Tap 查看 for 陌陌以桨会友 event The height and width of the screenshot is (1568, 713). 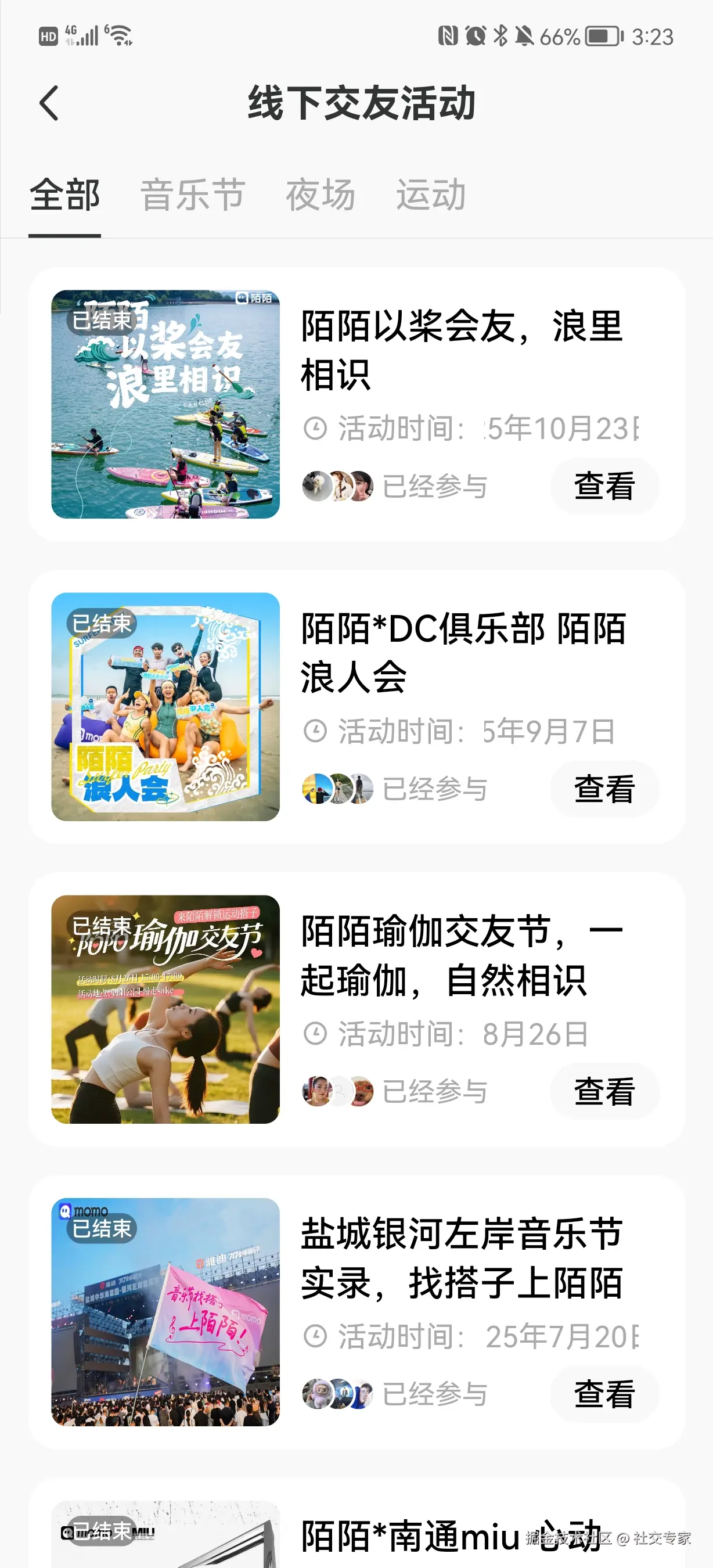pyautogui.click(x=604, y=485)
